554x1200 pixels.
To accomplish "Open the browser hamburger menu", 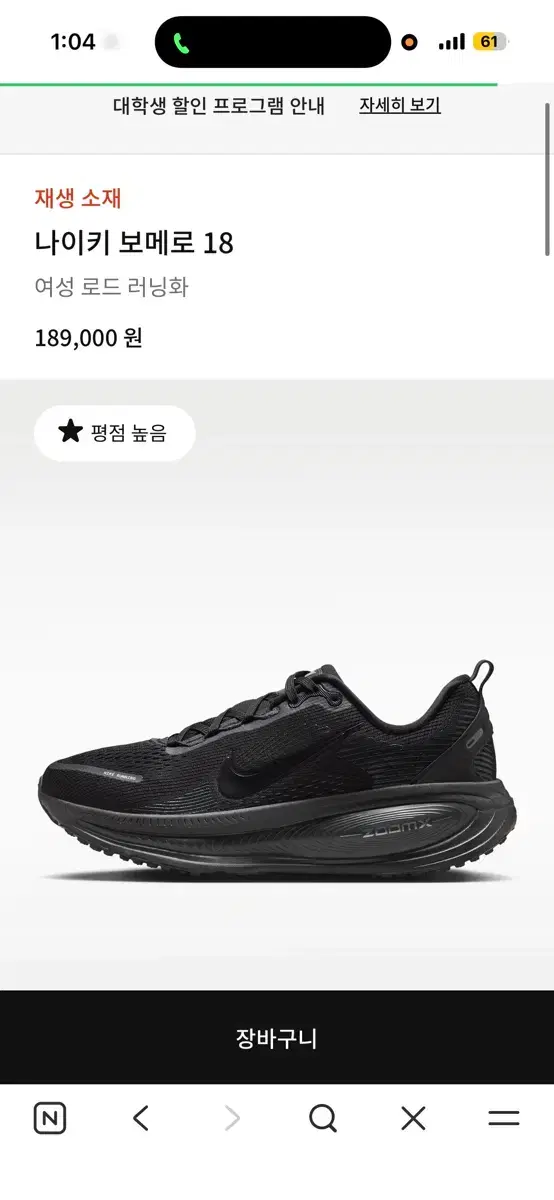I will coord(504,1118).
